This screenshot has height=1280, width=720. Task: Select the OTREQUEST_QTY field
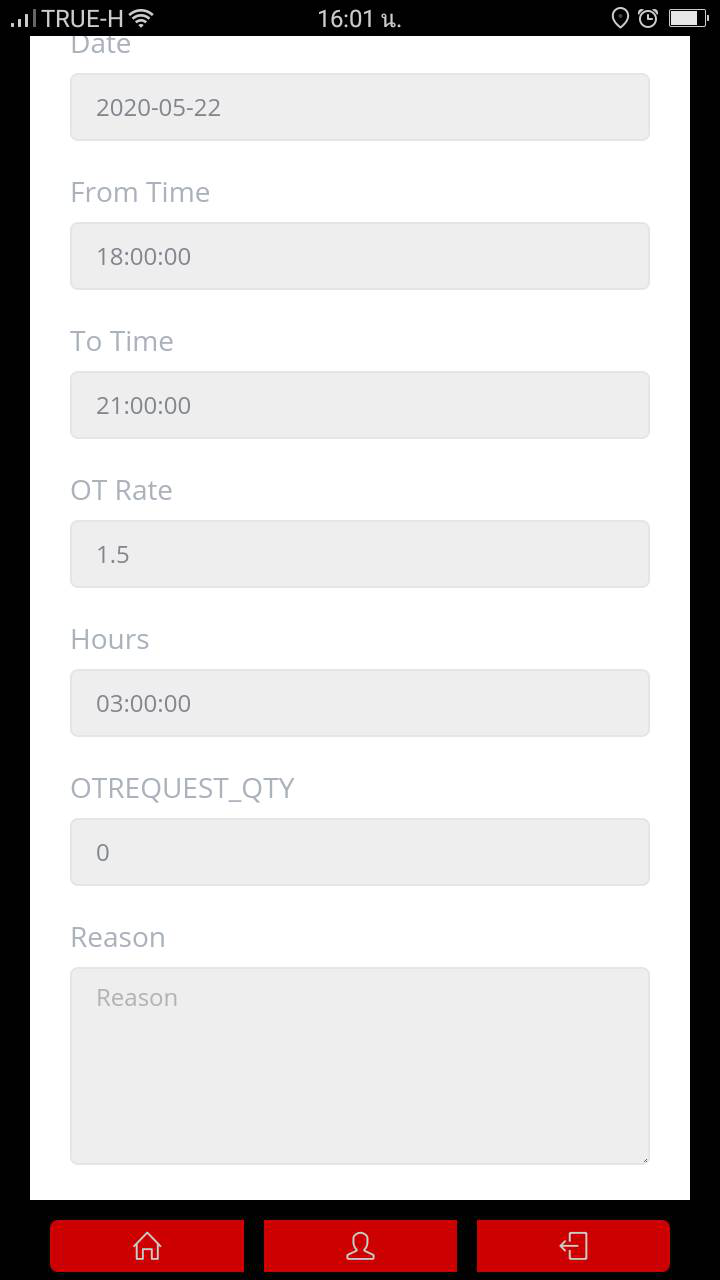359,852
